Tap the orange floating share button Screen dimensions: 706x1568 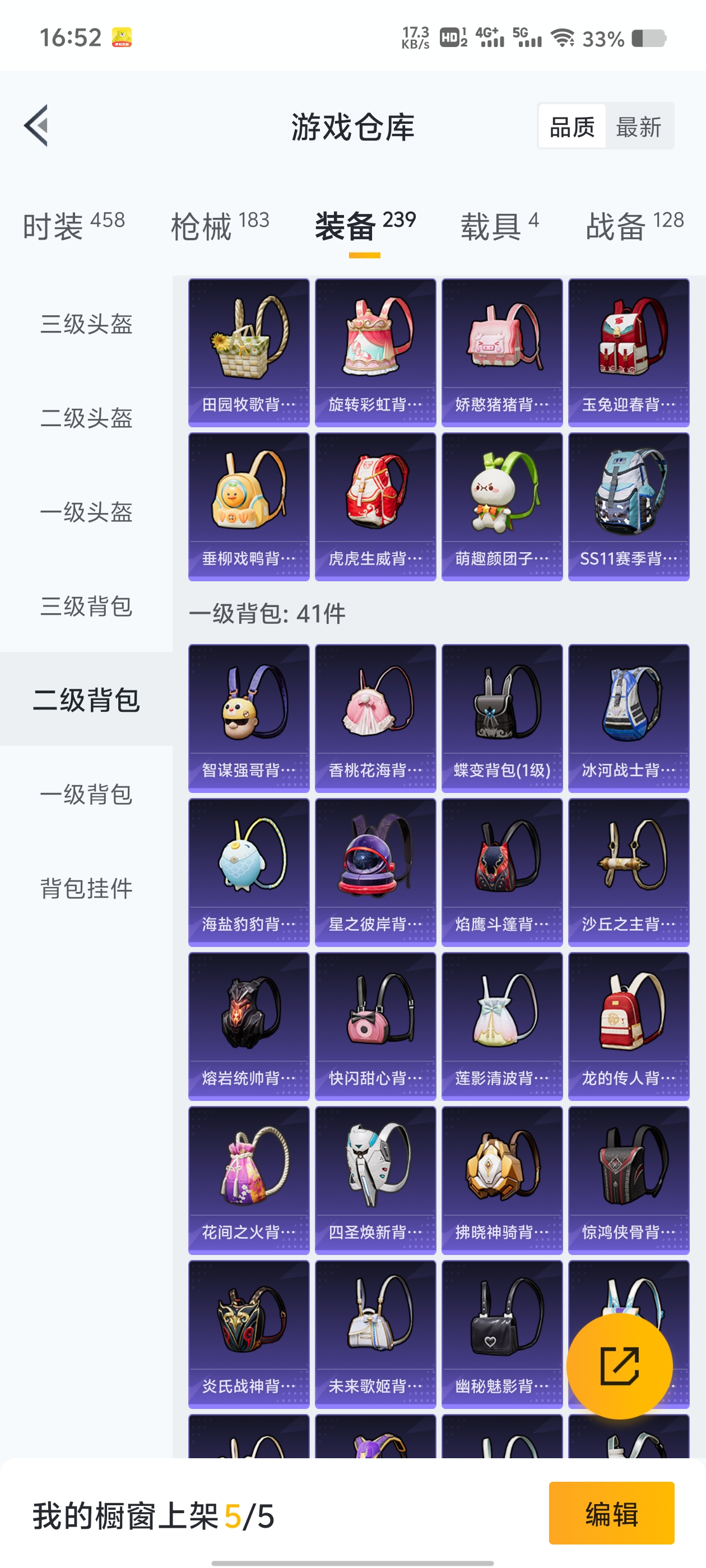click(619, 1366)
